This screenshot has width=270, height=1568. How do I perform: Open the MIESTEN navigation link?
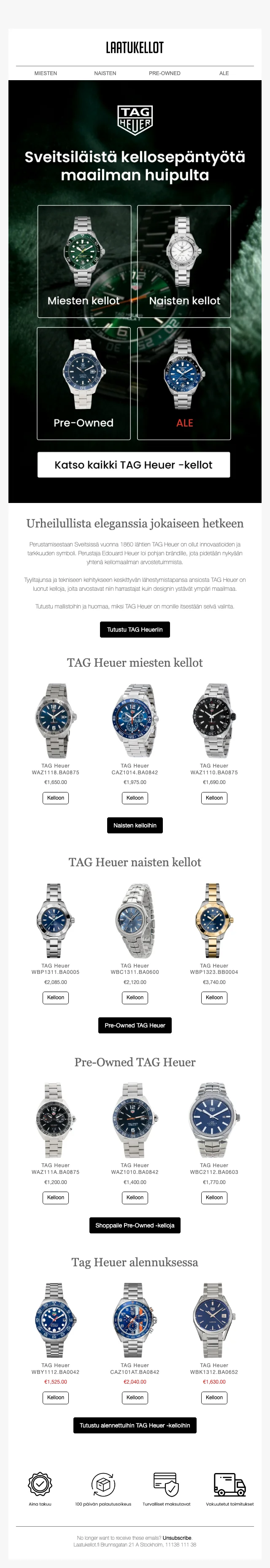point(46,73)
